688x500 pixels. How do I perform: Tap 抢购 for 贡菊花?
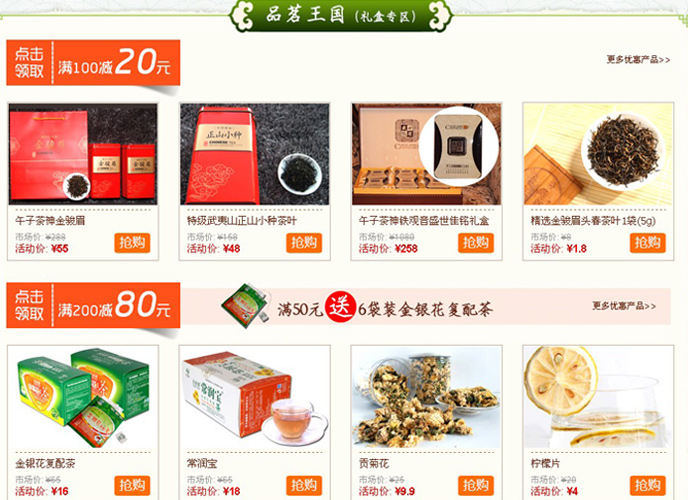pyautogui.click(x=476, y=485)
